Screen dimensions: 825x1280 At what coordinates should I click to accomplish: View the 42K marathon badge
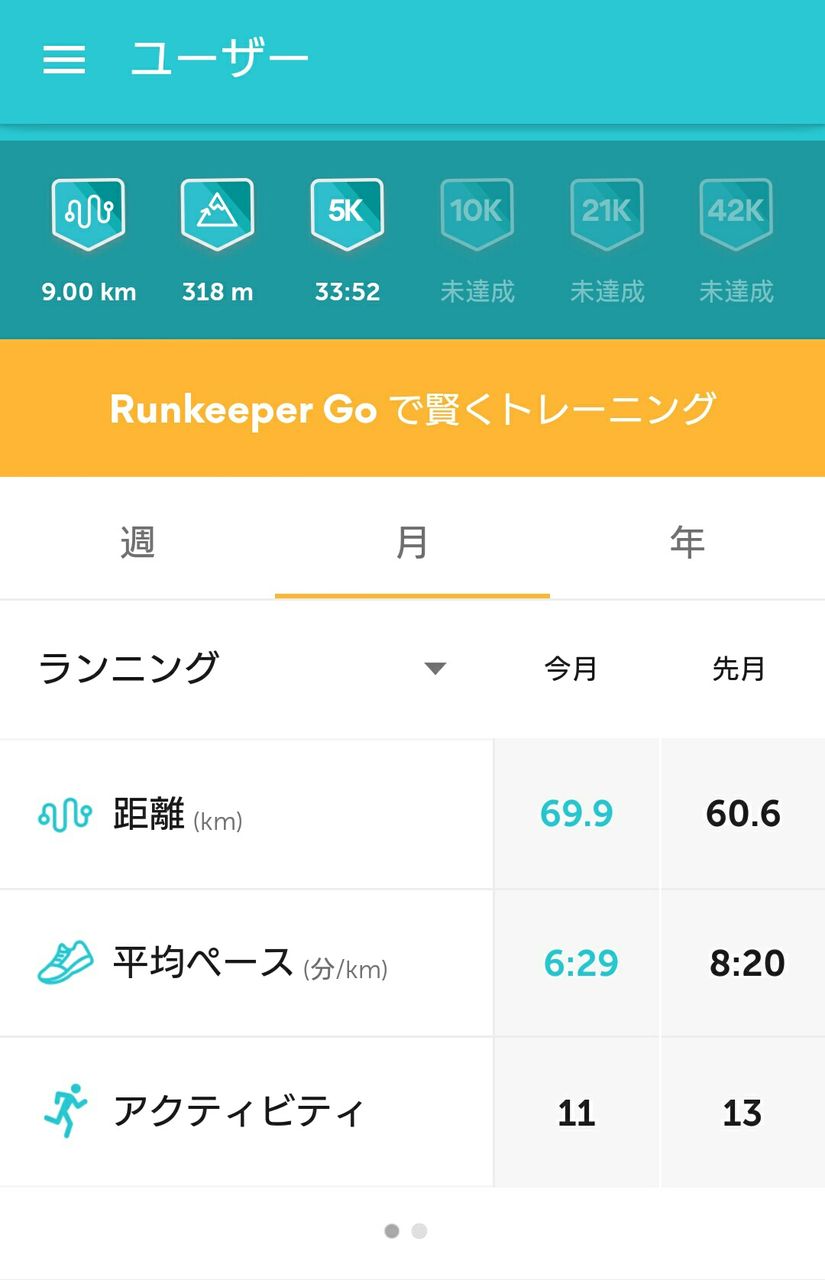coord(736,210)
